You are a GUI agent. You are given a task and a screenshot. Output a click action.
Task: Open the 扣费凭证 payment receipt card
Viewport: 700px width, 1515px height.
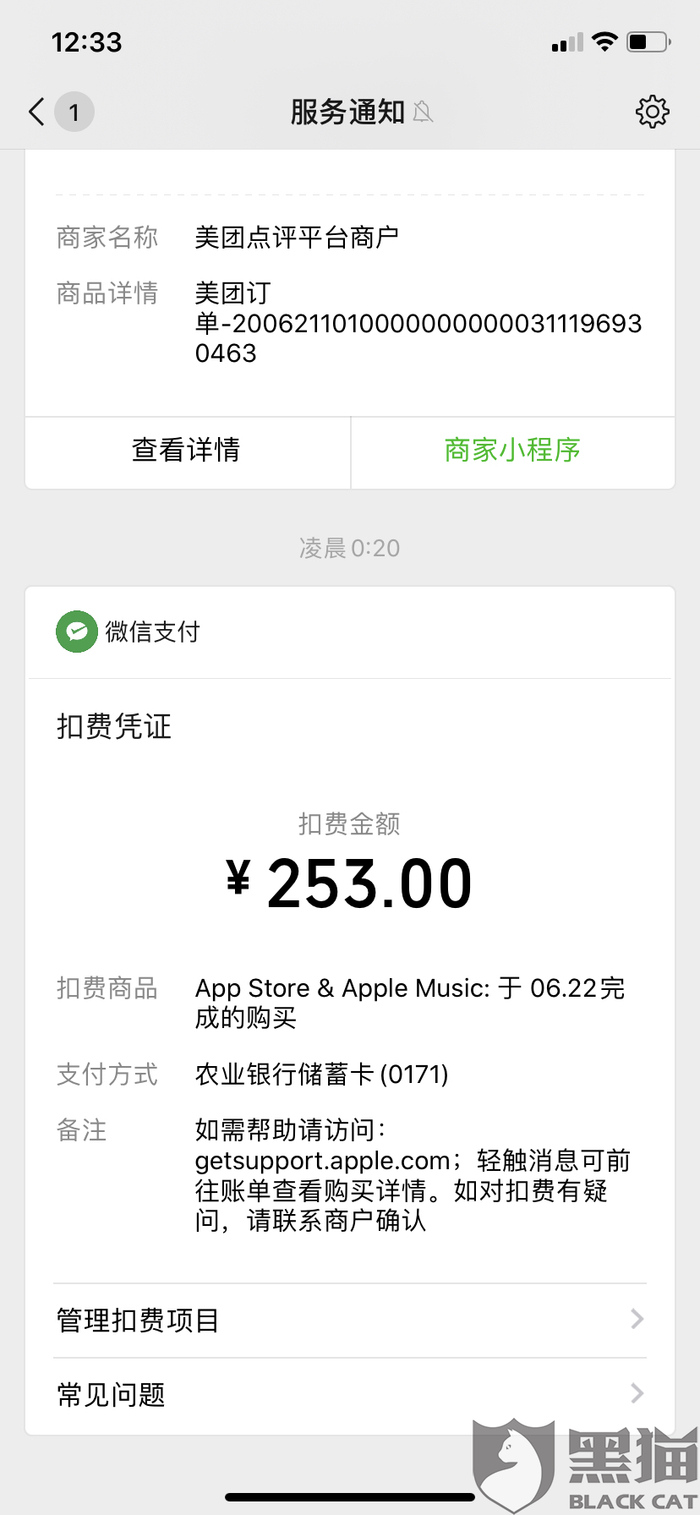pos(350,900)
